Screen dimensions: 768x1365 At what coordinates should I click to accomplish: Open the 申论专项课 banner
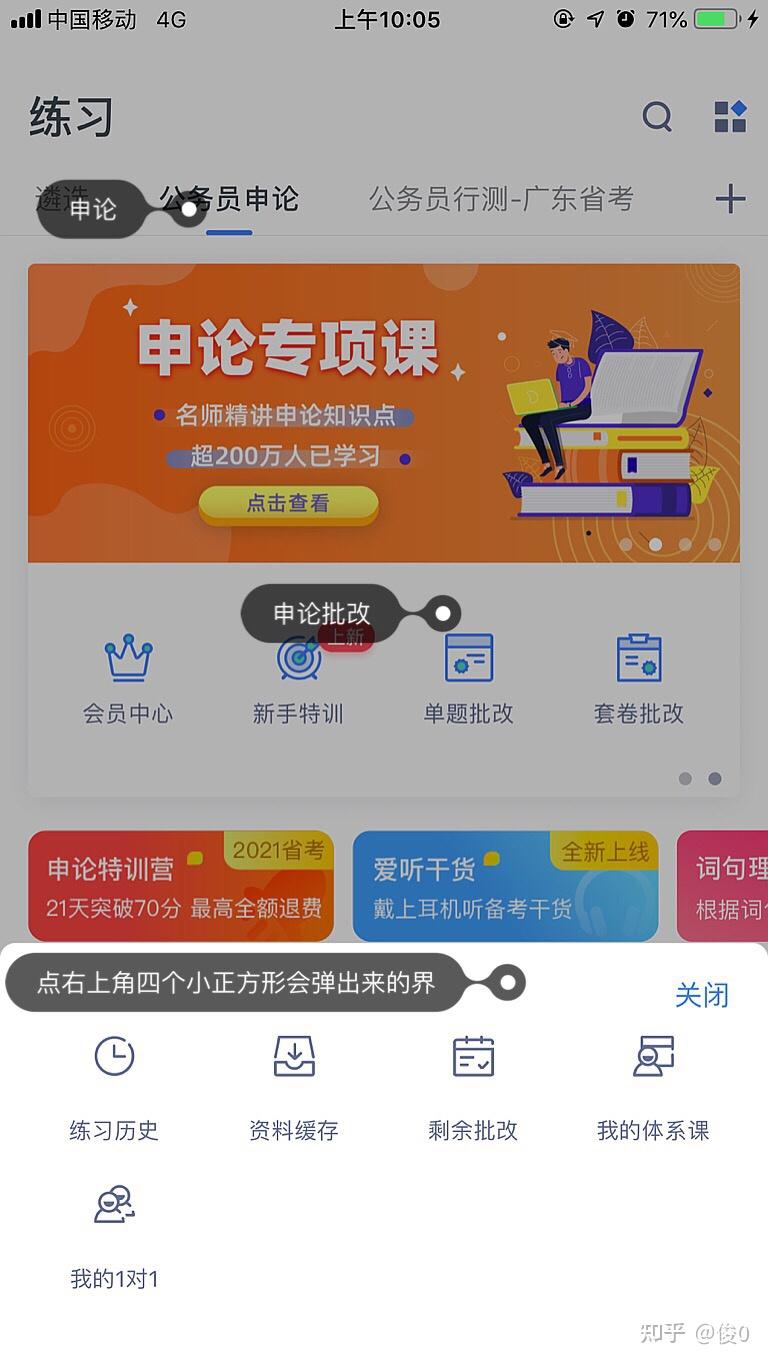384,412
